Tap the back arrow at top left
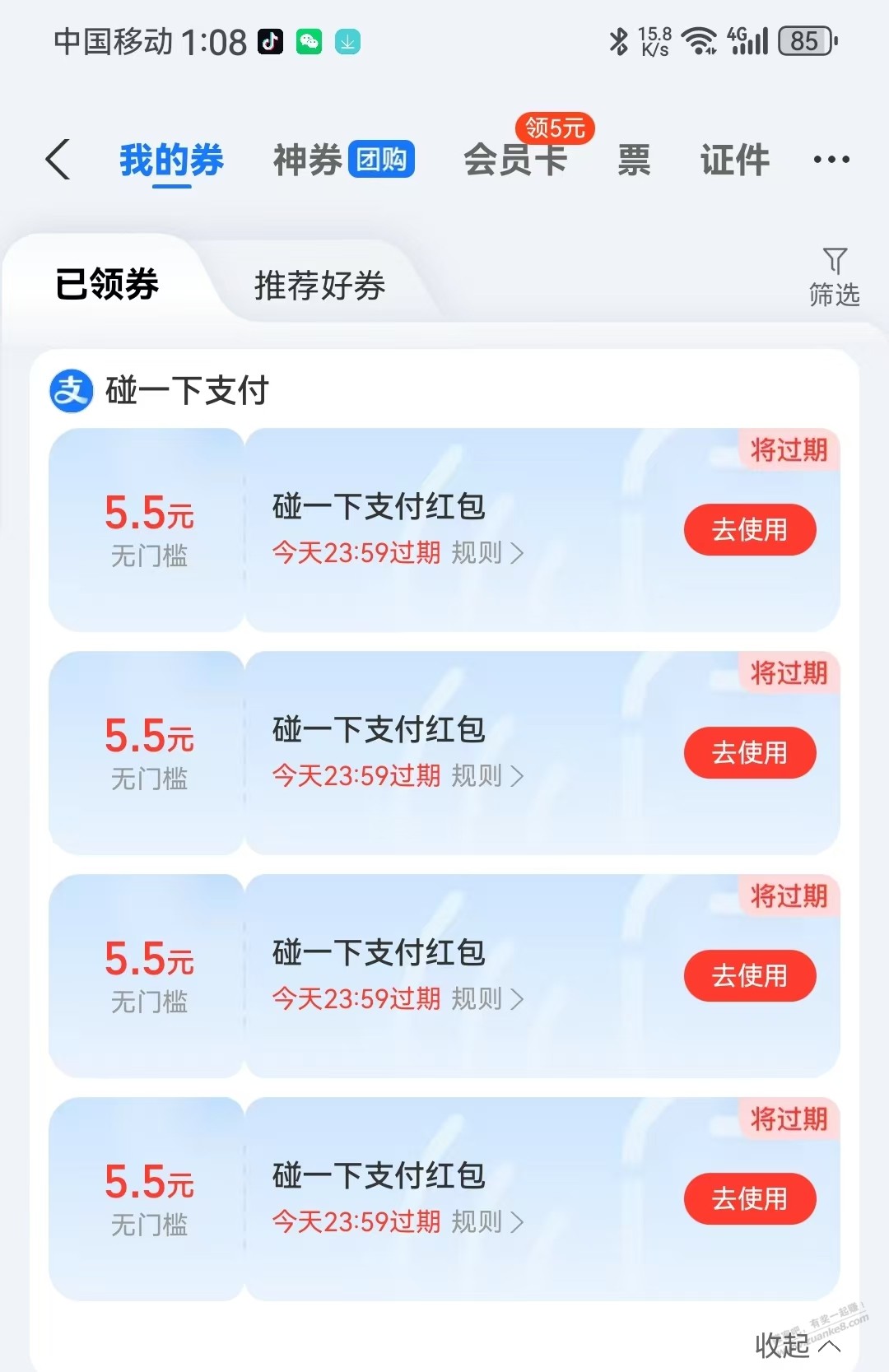Screen dimensions: 889x1372 point(58,159)
